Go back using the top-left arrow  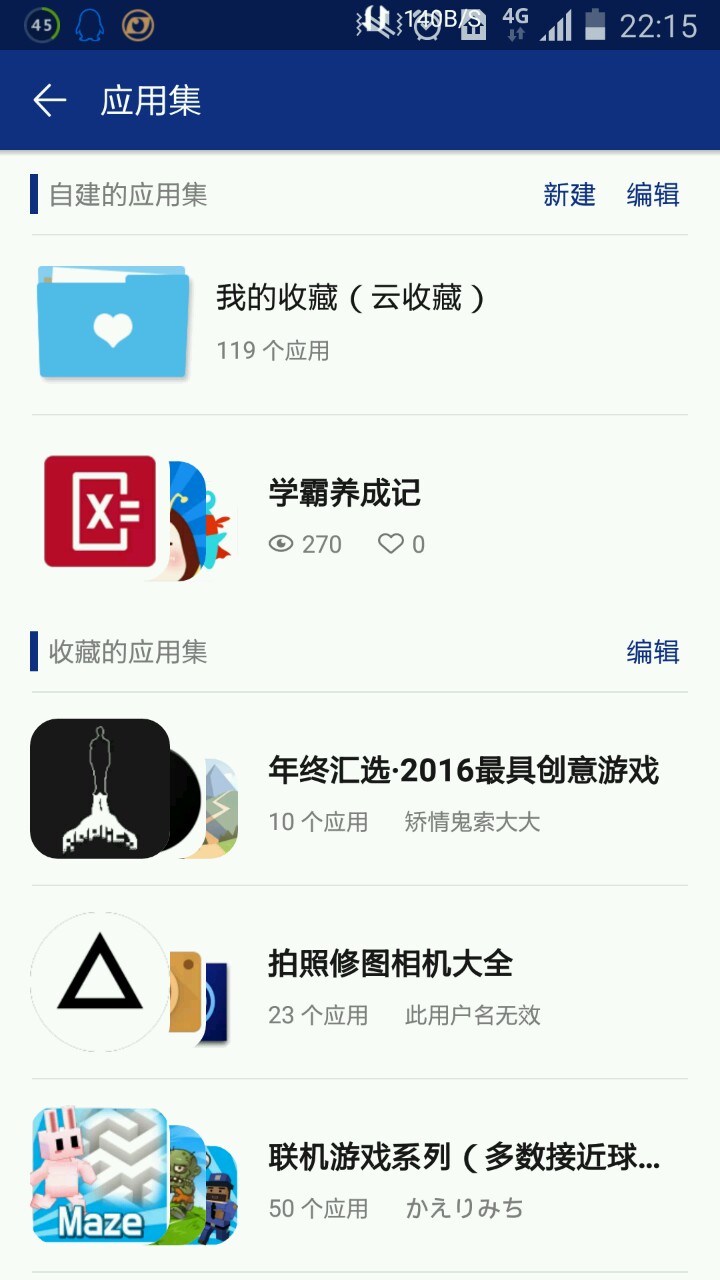[x=49, y=100]
